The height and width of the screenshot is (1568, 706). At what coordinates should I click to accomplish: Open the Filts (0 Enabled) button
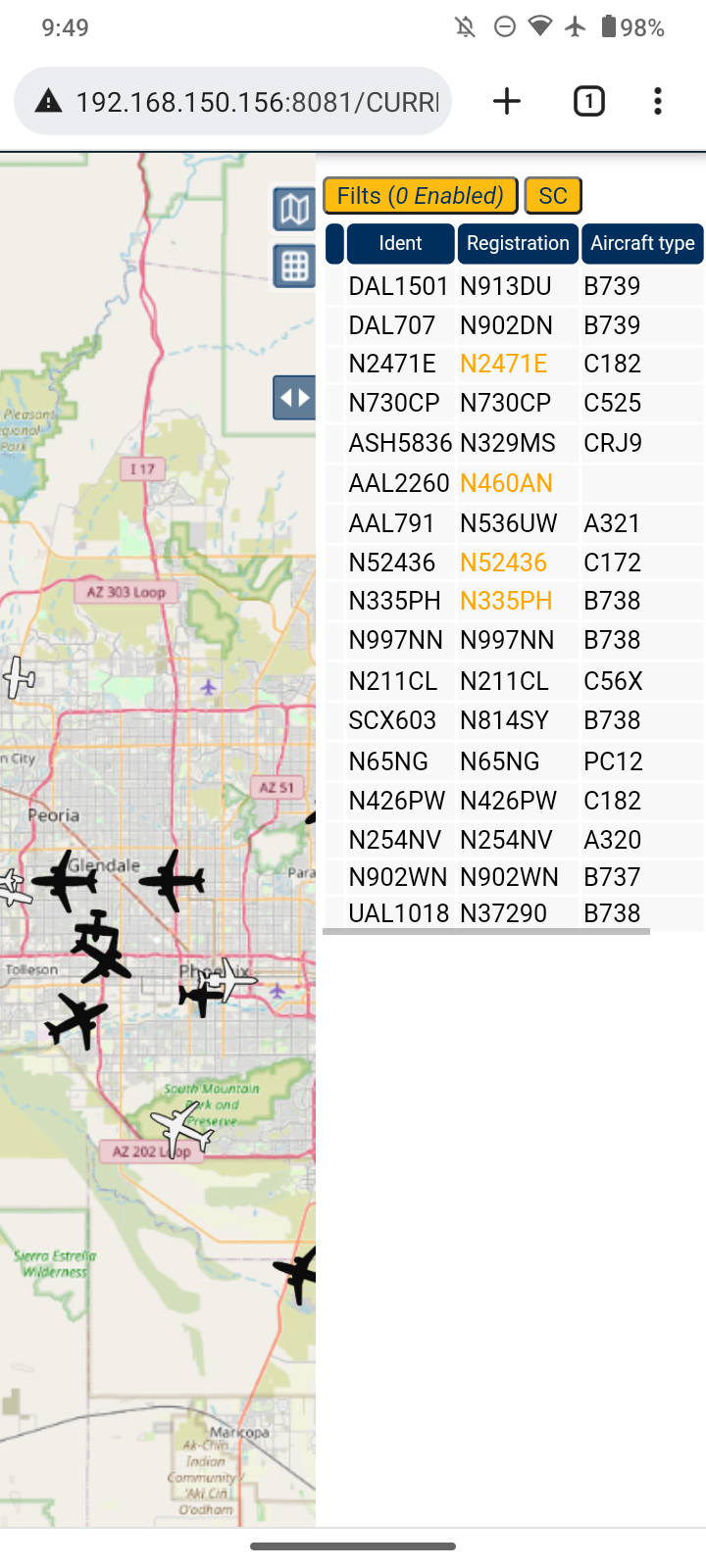[420, 196]
